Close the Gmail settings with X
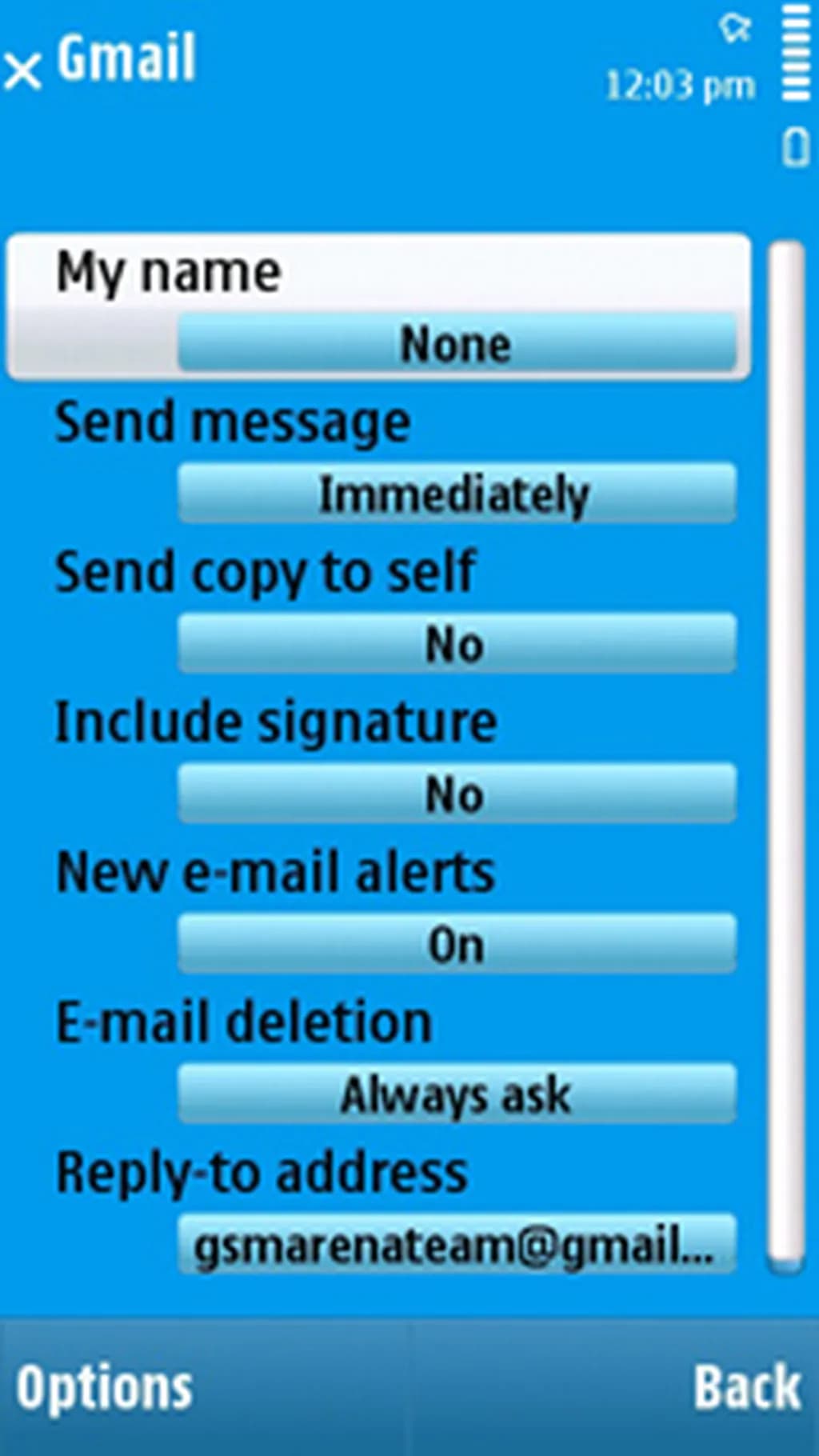The width and height of the screenshot is (819, 1456). click(22, 70)
